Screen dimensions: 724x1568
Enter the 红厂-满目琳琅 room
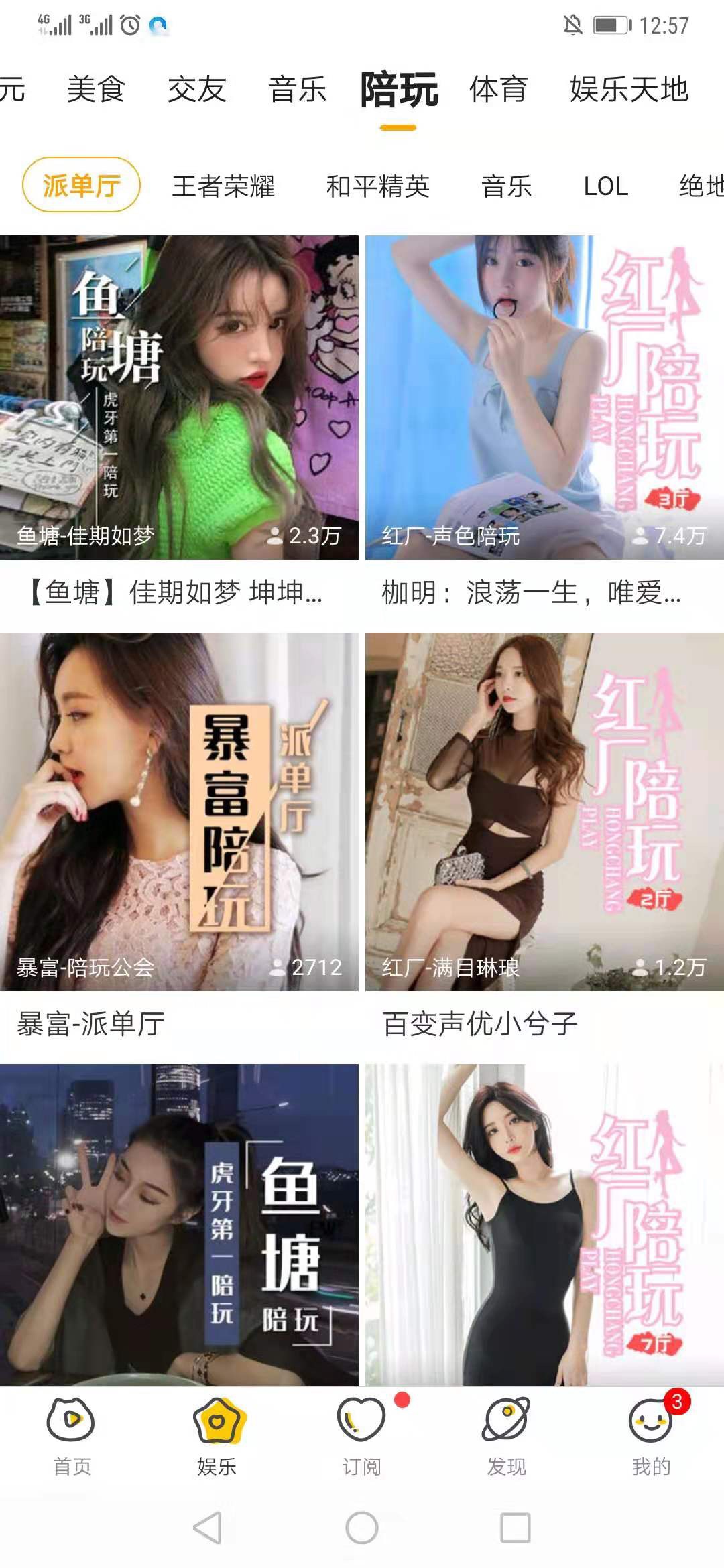pyautogui.click(x=544, y=811)
